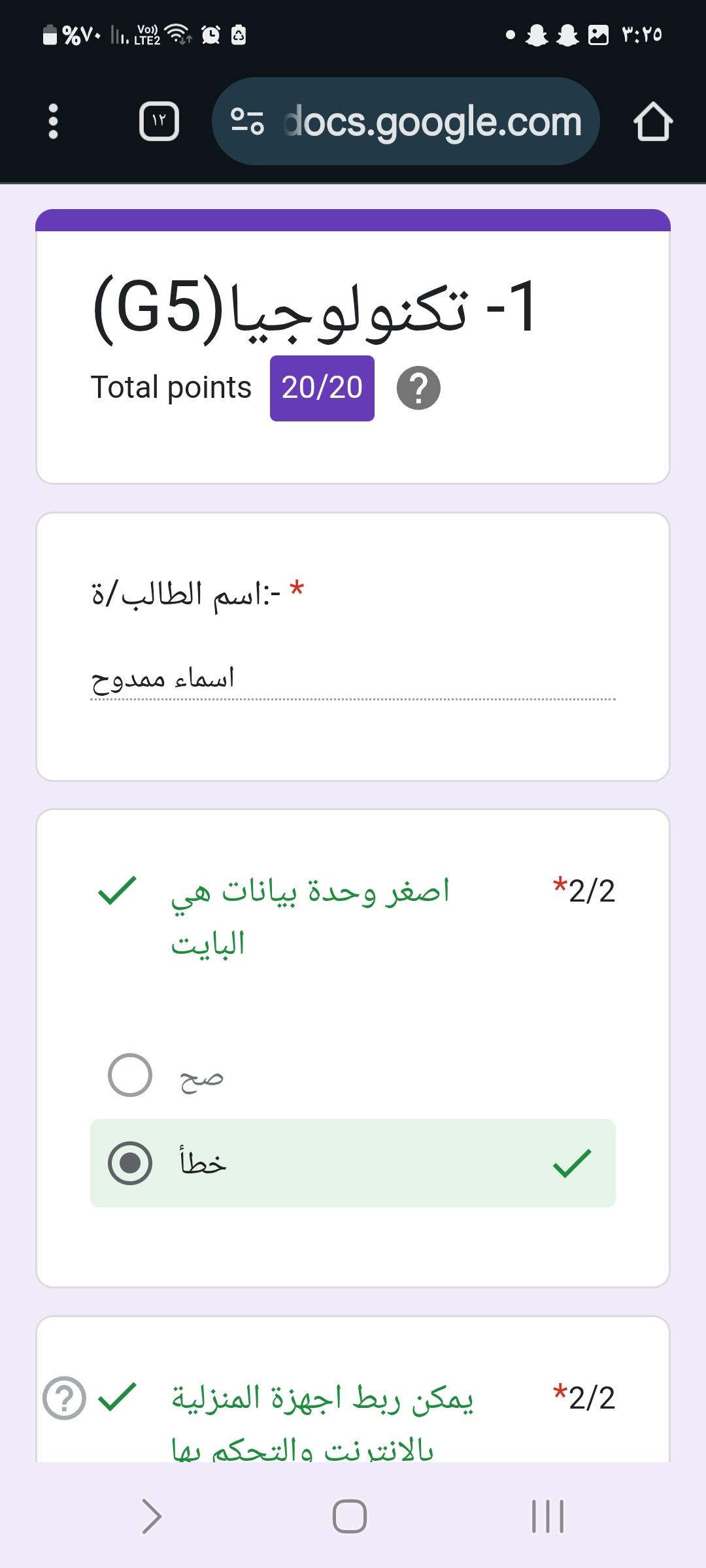Open the tab switcher showing open tabs
This screenshot has width=706, height=1568.
[159, 122]
